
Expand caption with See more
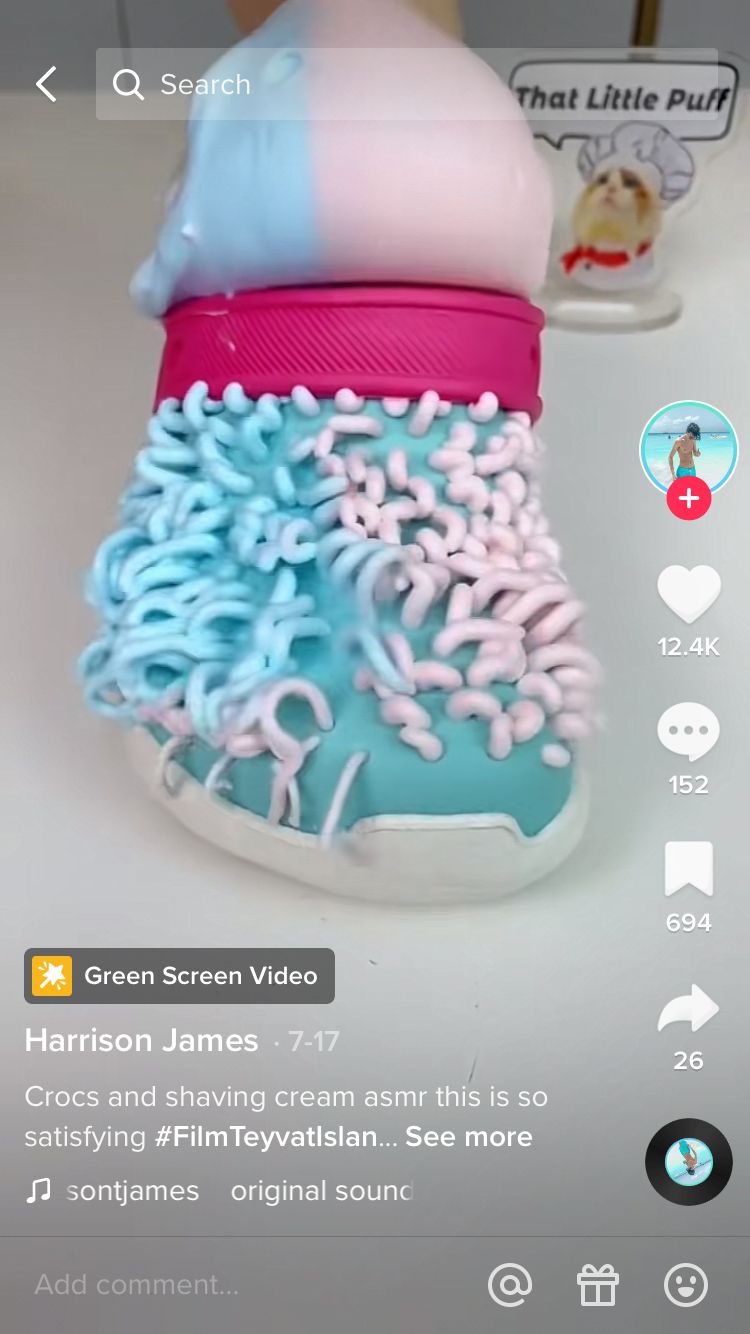(x=468, y=1137)
